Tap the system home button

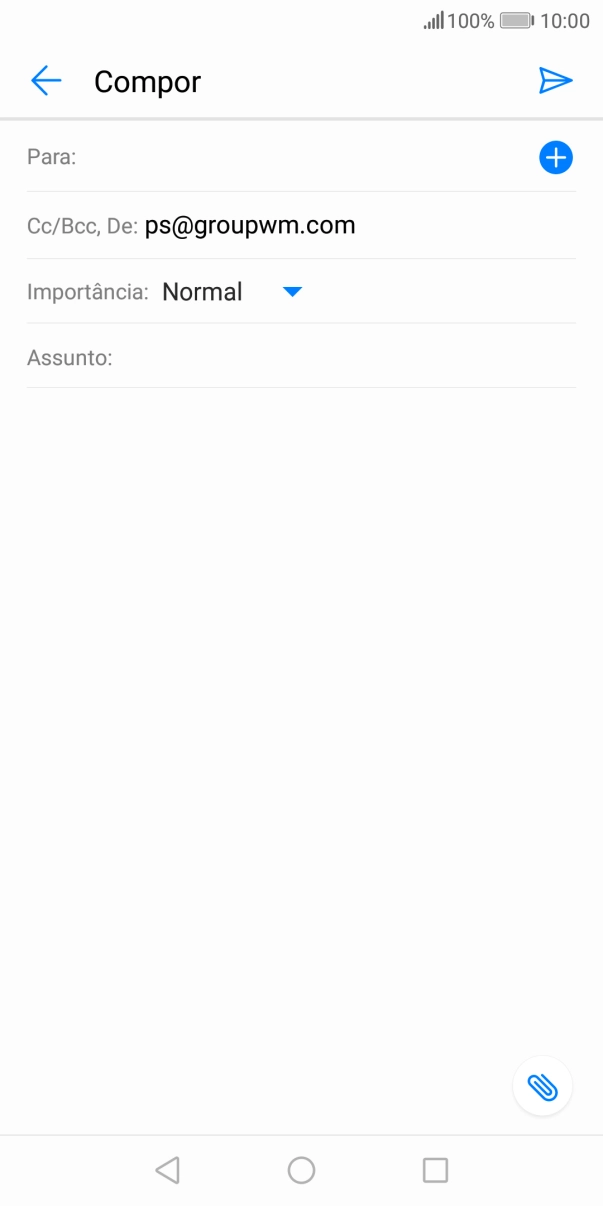pyautogui.click(x=301, y=1170)
